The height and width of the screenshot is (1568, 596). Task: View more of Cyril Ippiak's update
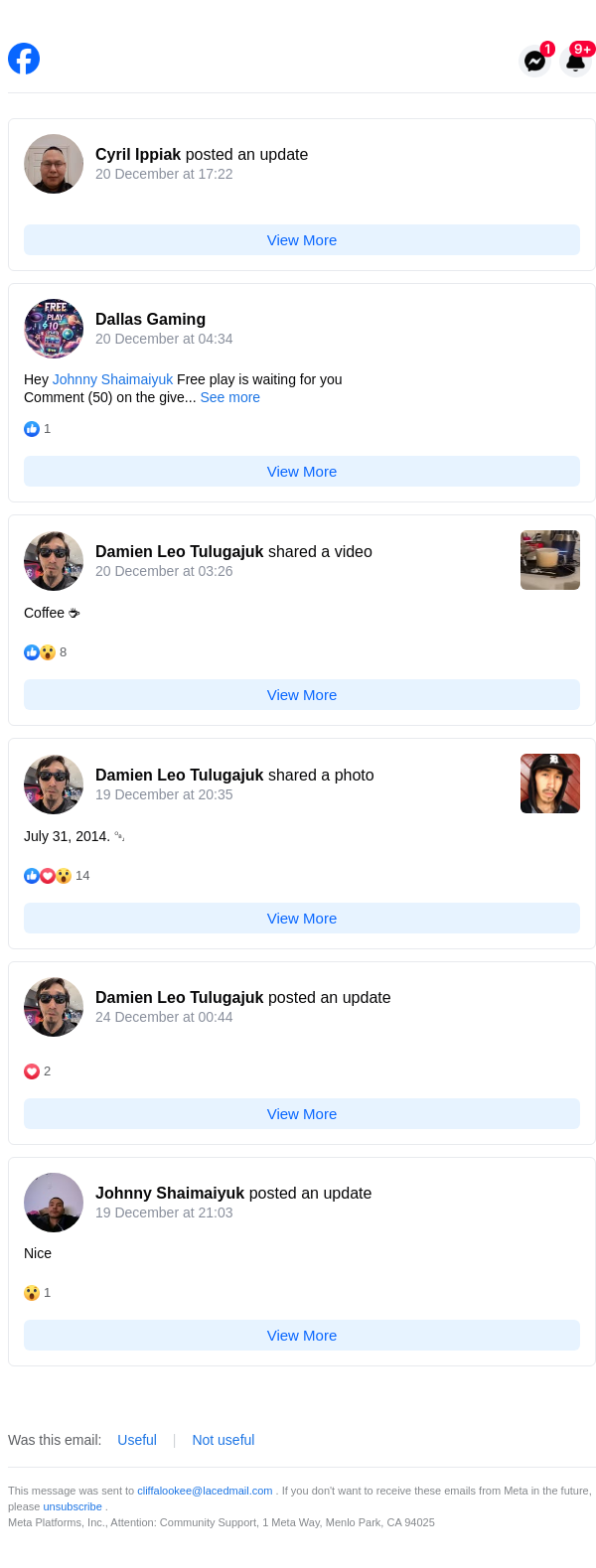[x=302, y=240]
